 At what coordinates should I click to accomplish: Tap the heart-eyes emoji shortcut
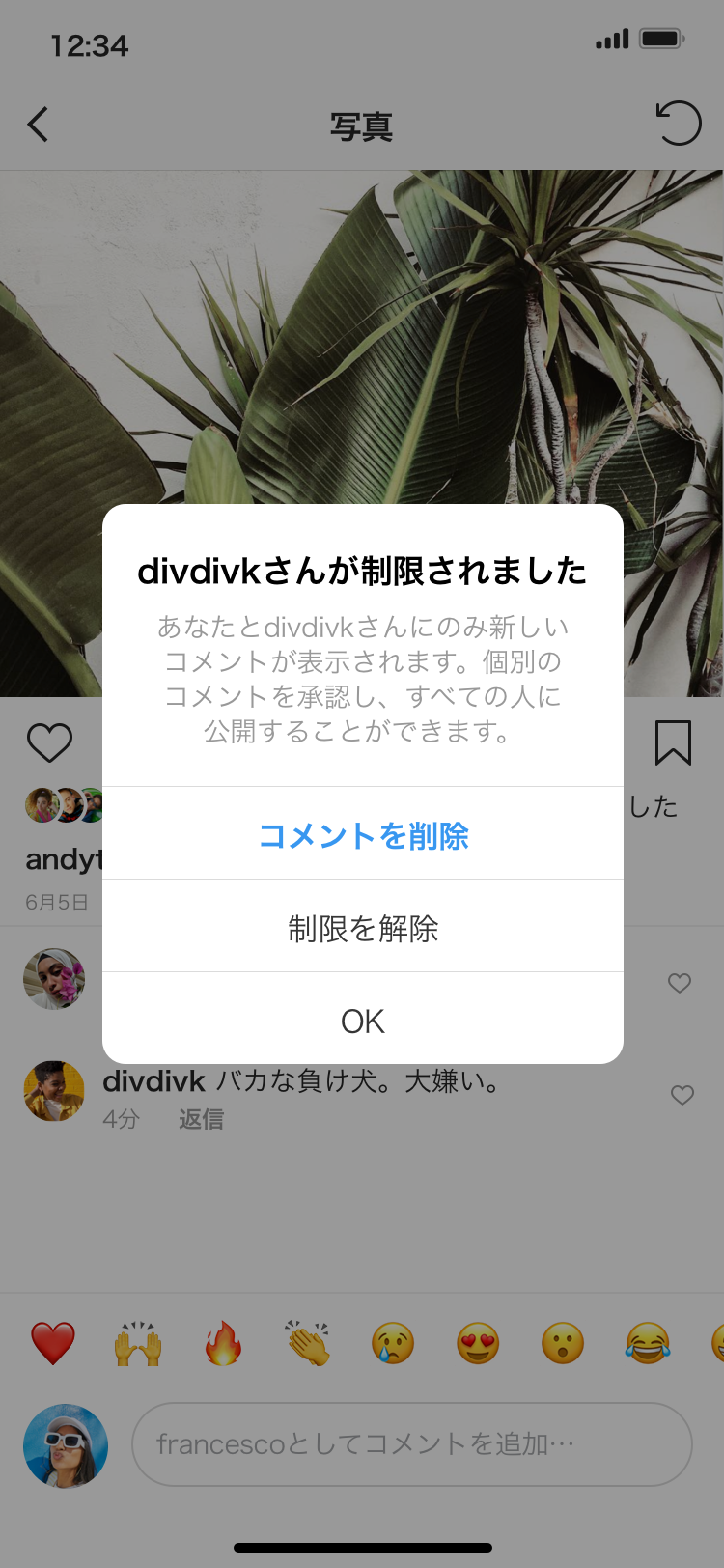click(x=478, y=1343)
